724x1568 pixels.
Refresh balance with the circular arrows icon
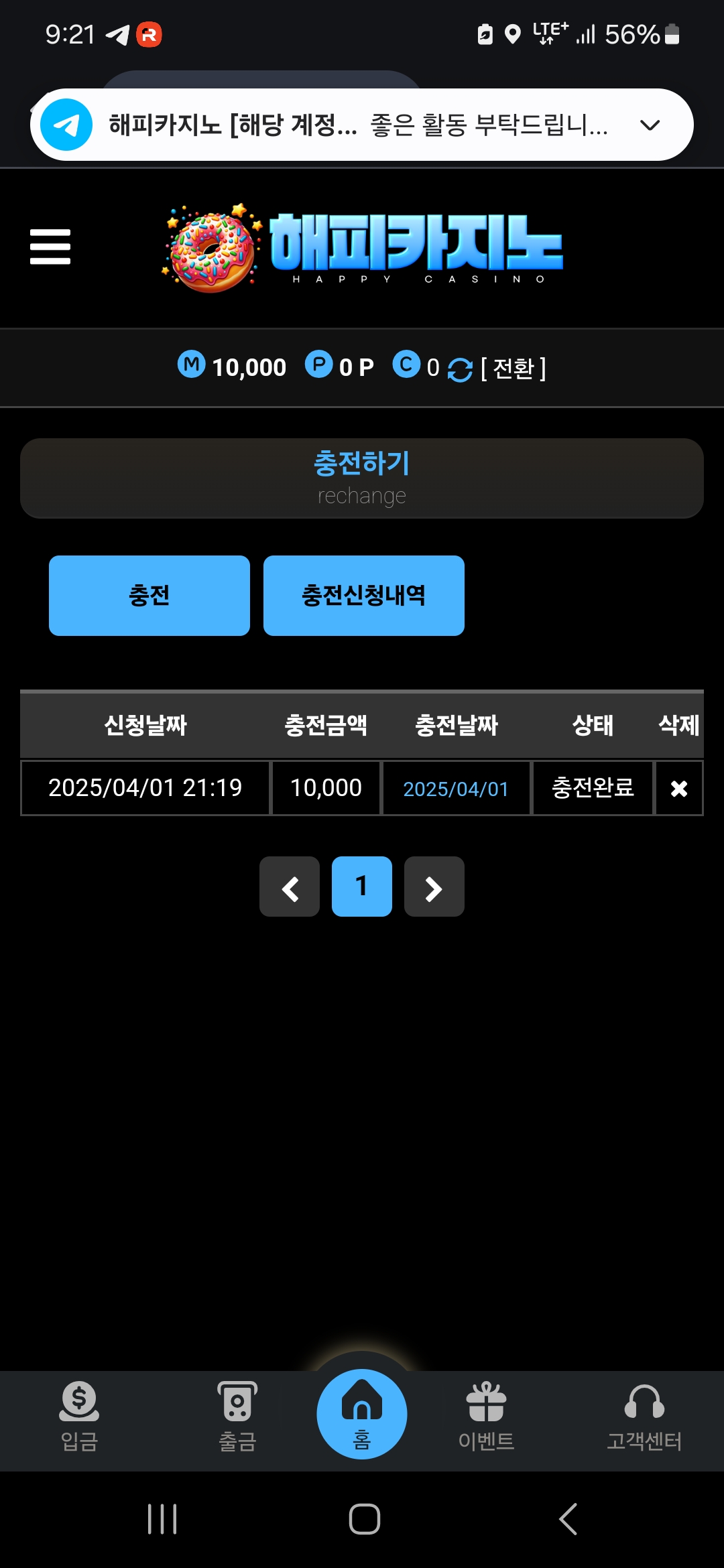pos(460,369)
